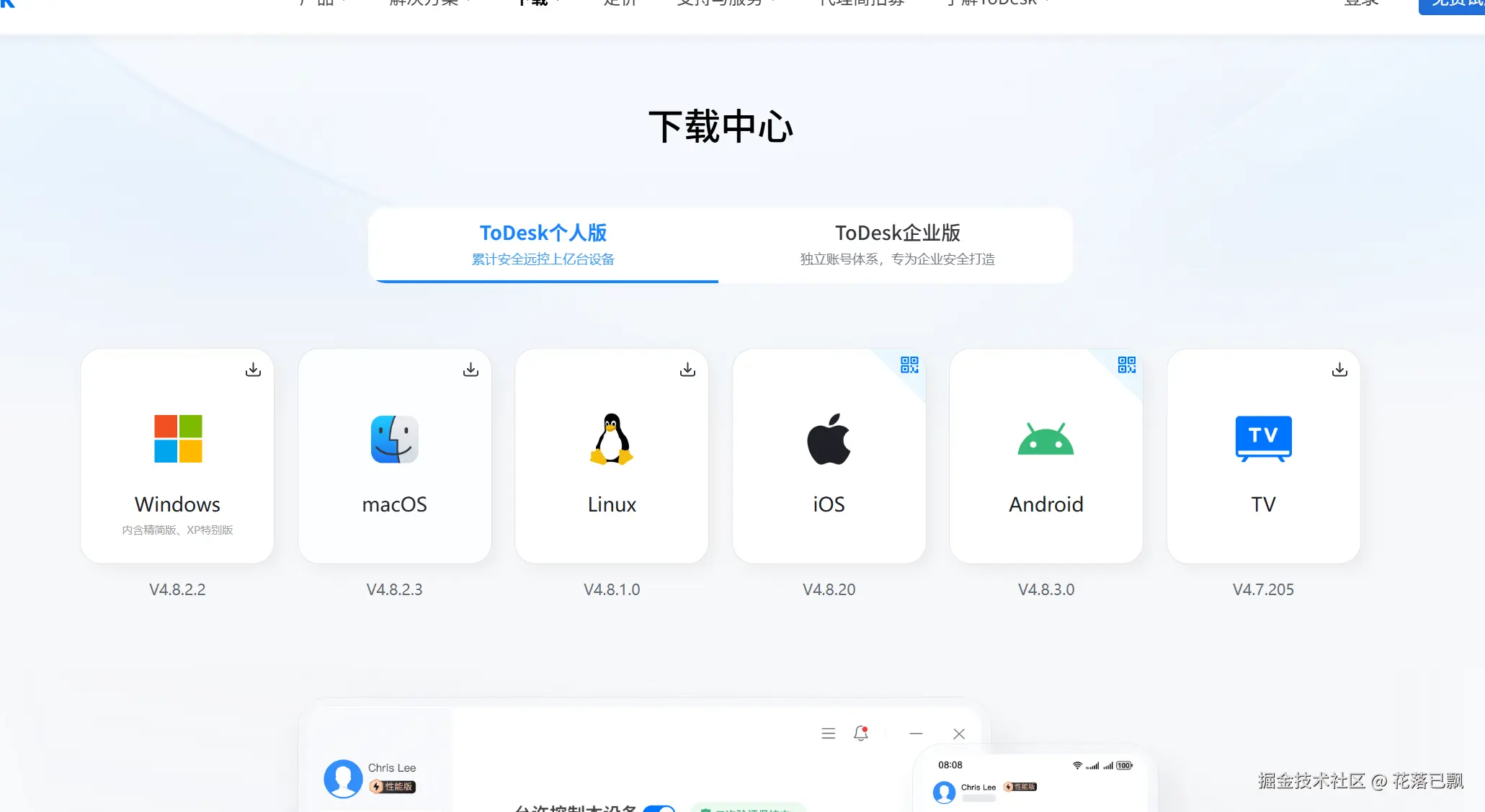This screenshot has height=812, width=1485.
Task: Tap the download icon on macOS card
Action: (471, 370)
